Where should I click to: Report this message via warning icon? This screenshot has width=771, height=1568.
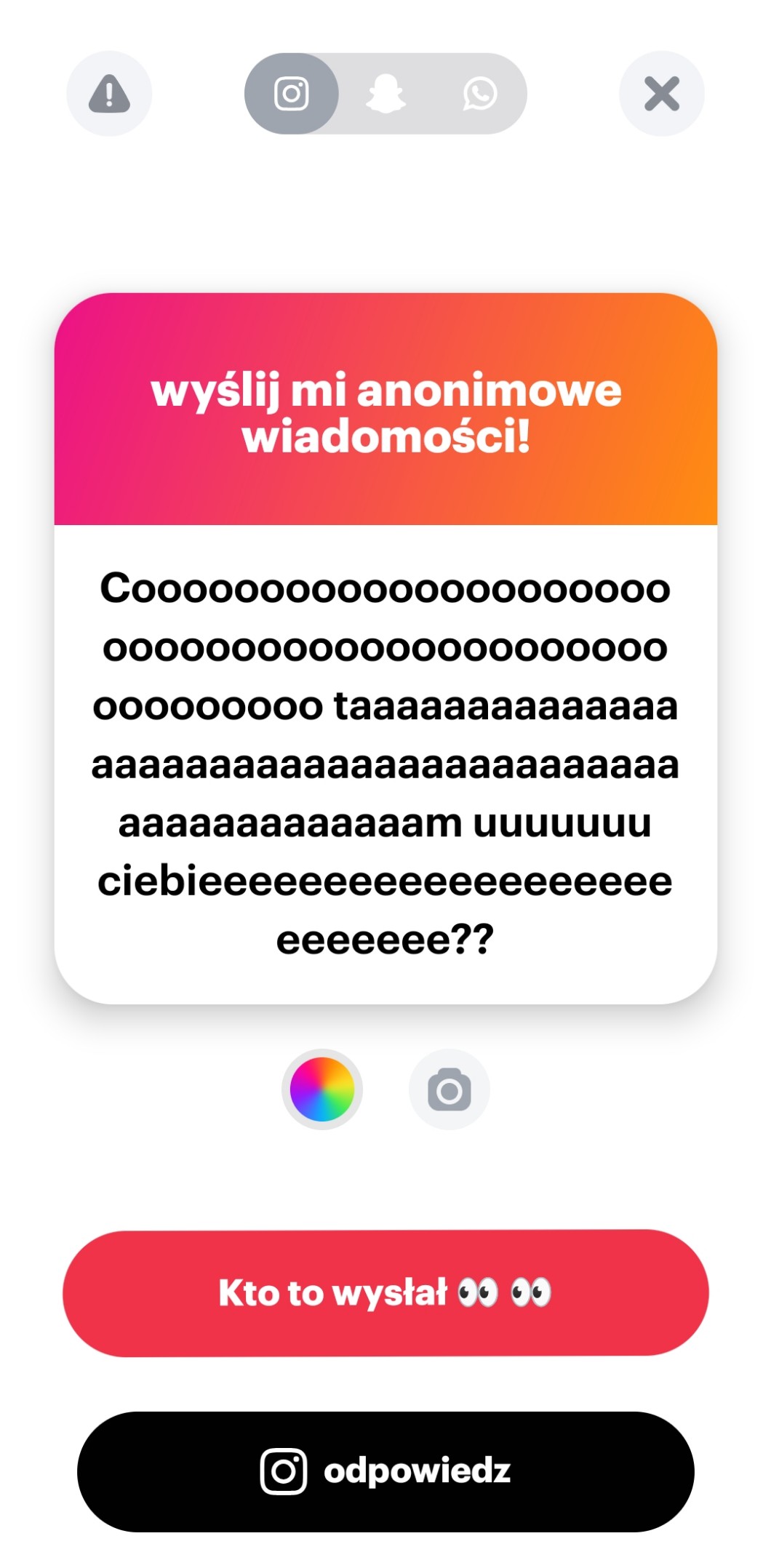[x=109, y=94]
